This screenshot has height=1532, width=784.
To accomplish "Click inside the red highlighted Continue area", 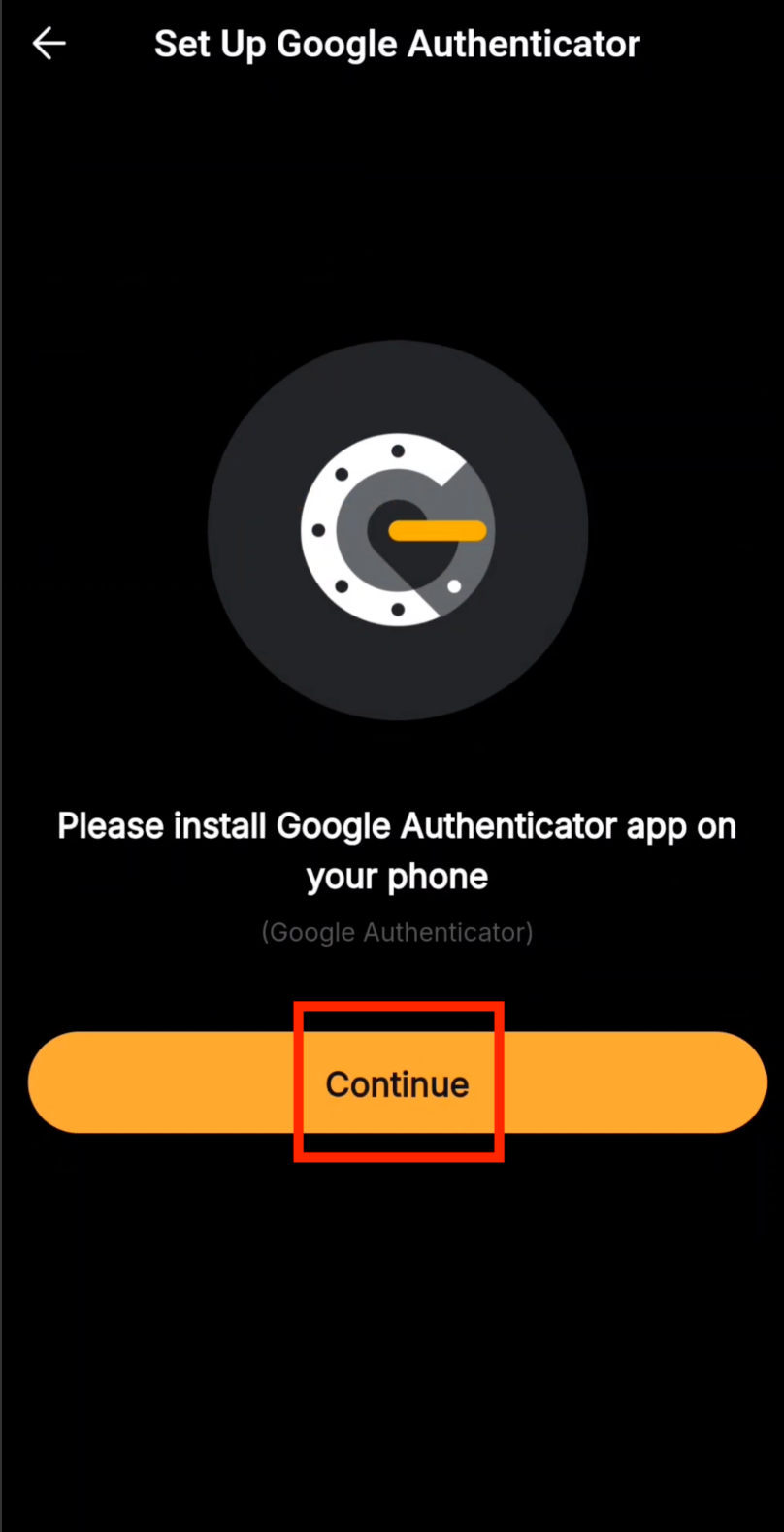I will tap(397, 1082).
